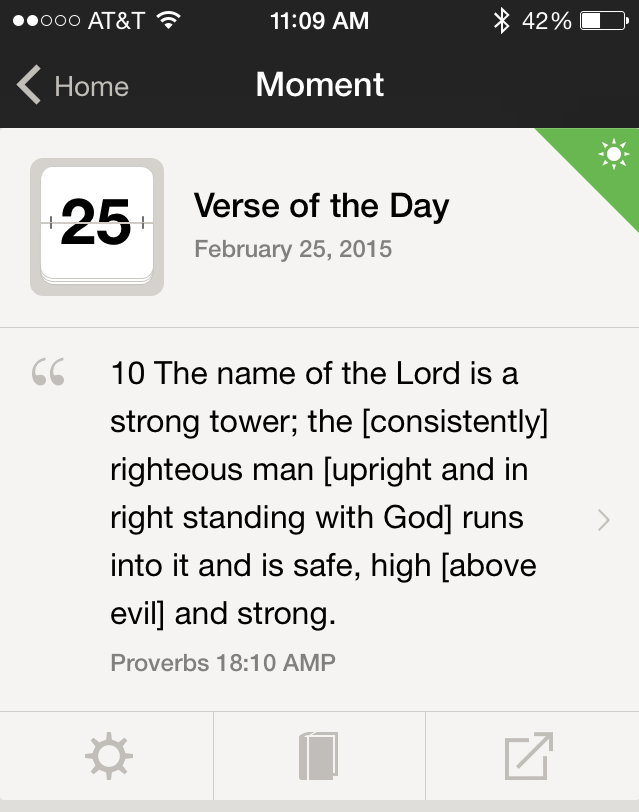Go back to Home
639x812 pixels.
tap(72, 86)
